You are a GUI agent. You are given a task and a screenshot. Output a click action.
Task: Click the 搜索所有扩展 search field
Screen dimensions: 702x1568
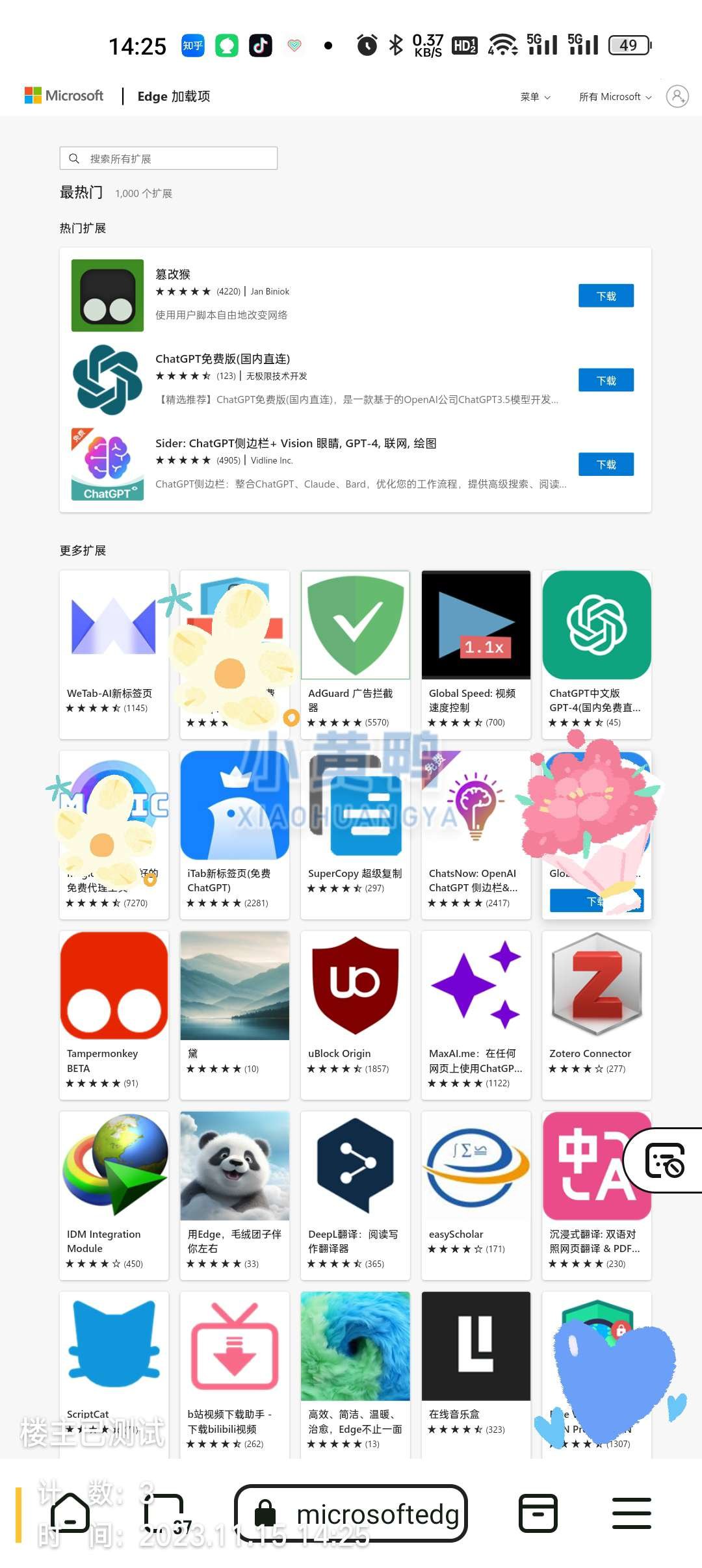[168, 158]
